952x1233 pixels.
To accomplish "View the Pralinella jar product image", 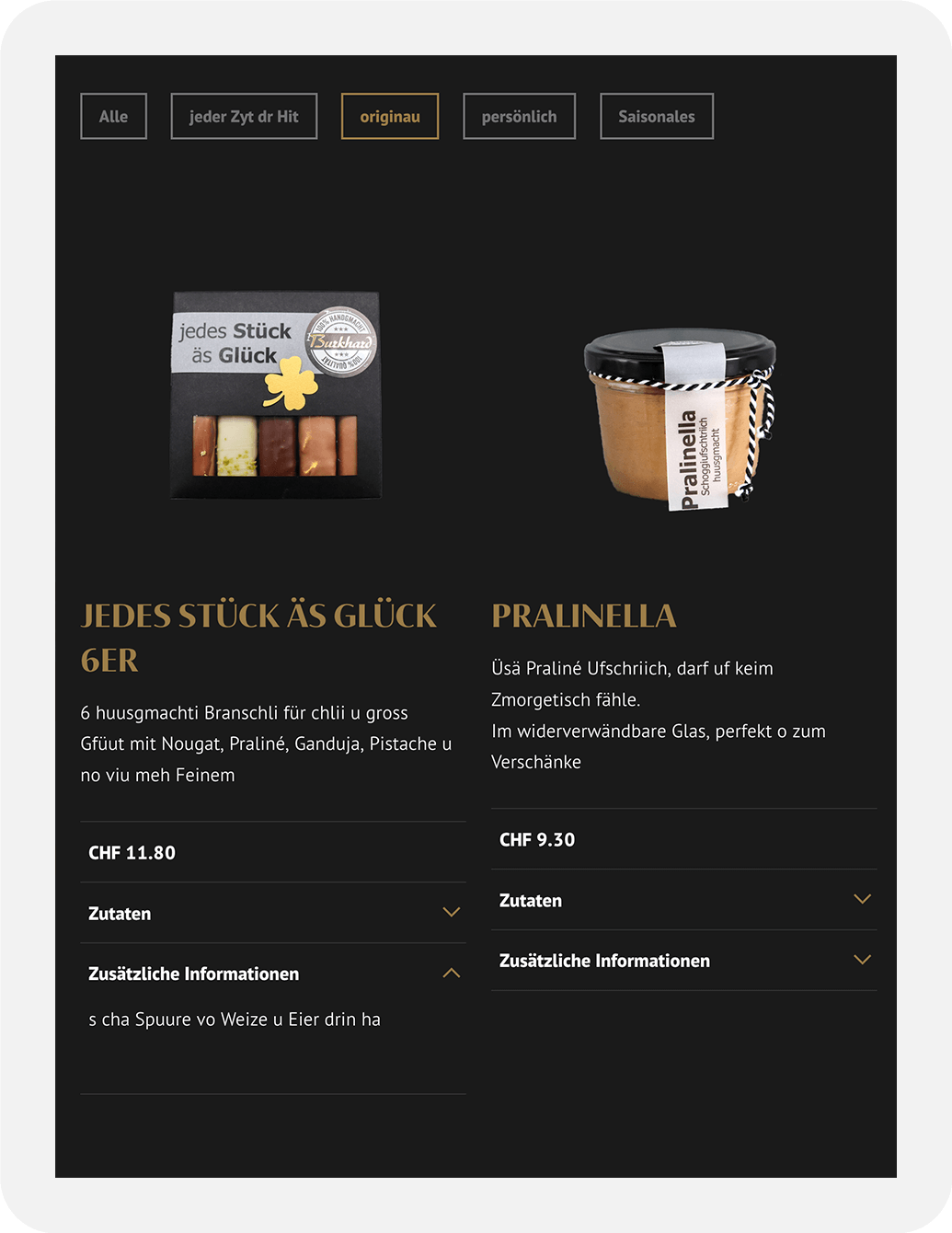I will click(681, 419).
